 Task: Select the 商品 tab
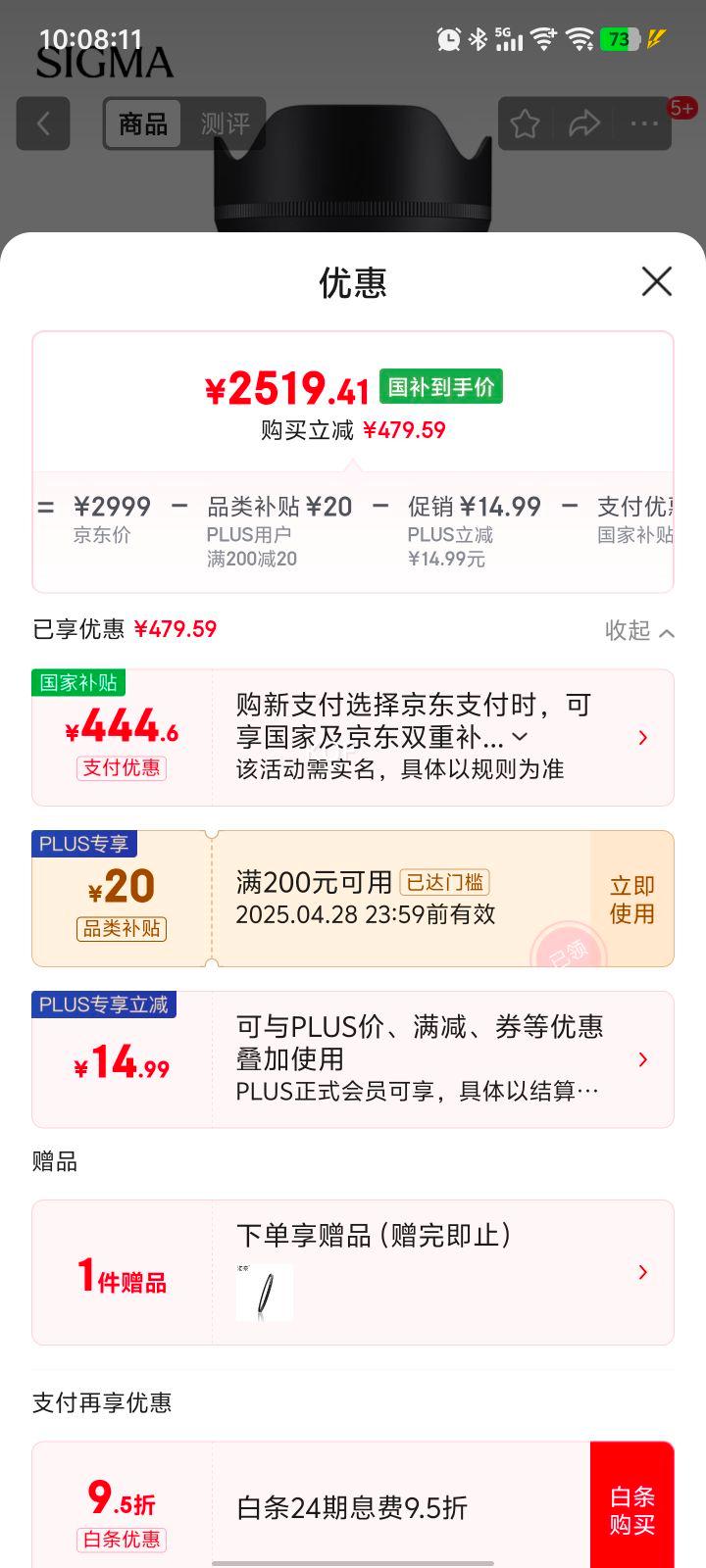[x=143, y=124]
